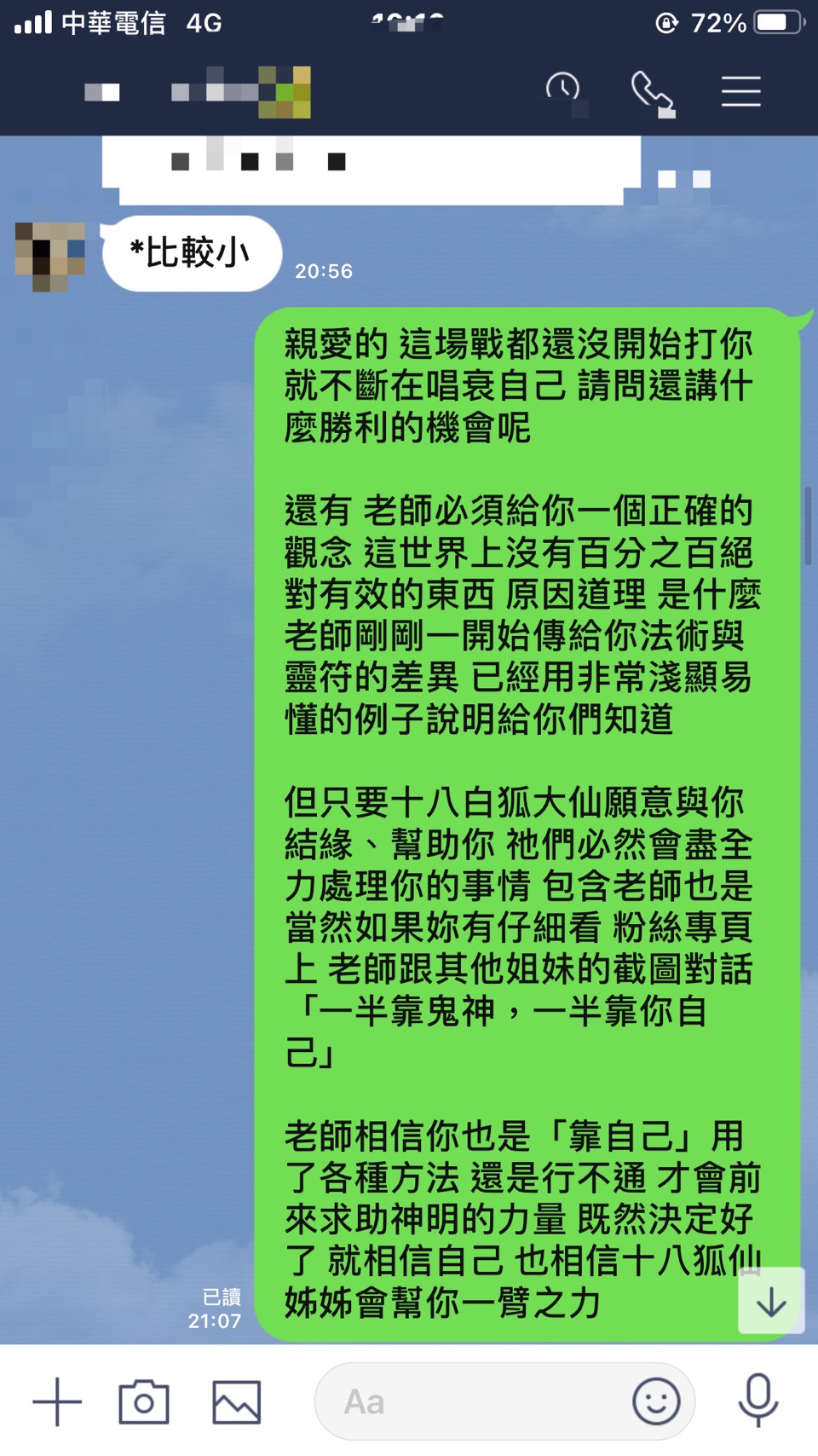The width and height of the screenshot is (818, 1456).
Task: Jump to latest message with down arrow
Action: [770, 1301]
